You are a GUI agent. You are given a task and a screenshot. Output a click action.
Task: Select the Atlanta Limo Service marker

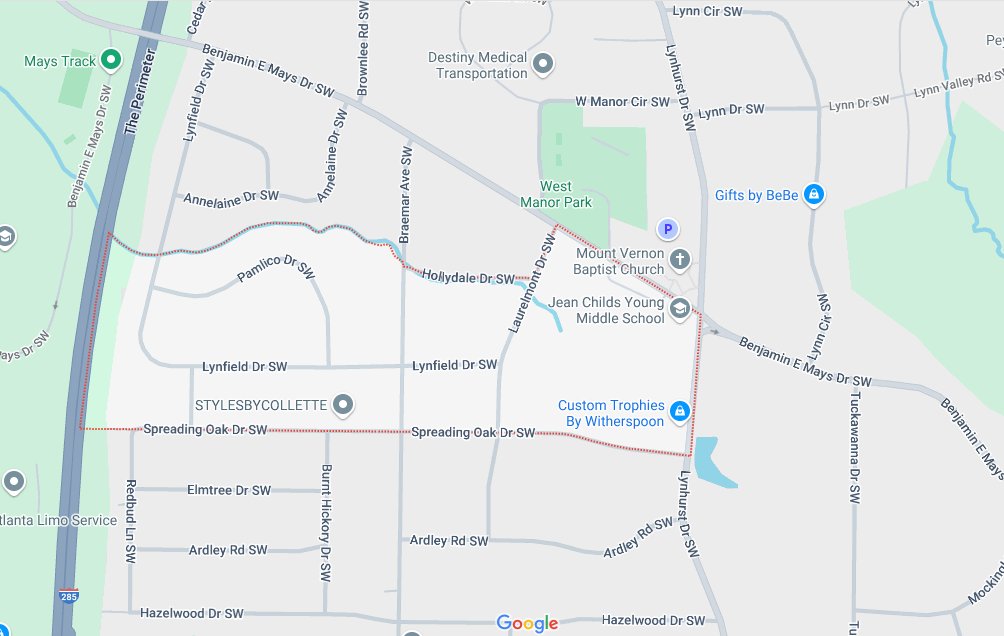(x=14, y=483)
